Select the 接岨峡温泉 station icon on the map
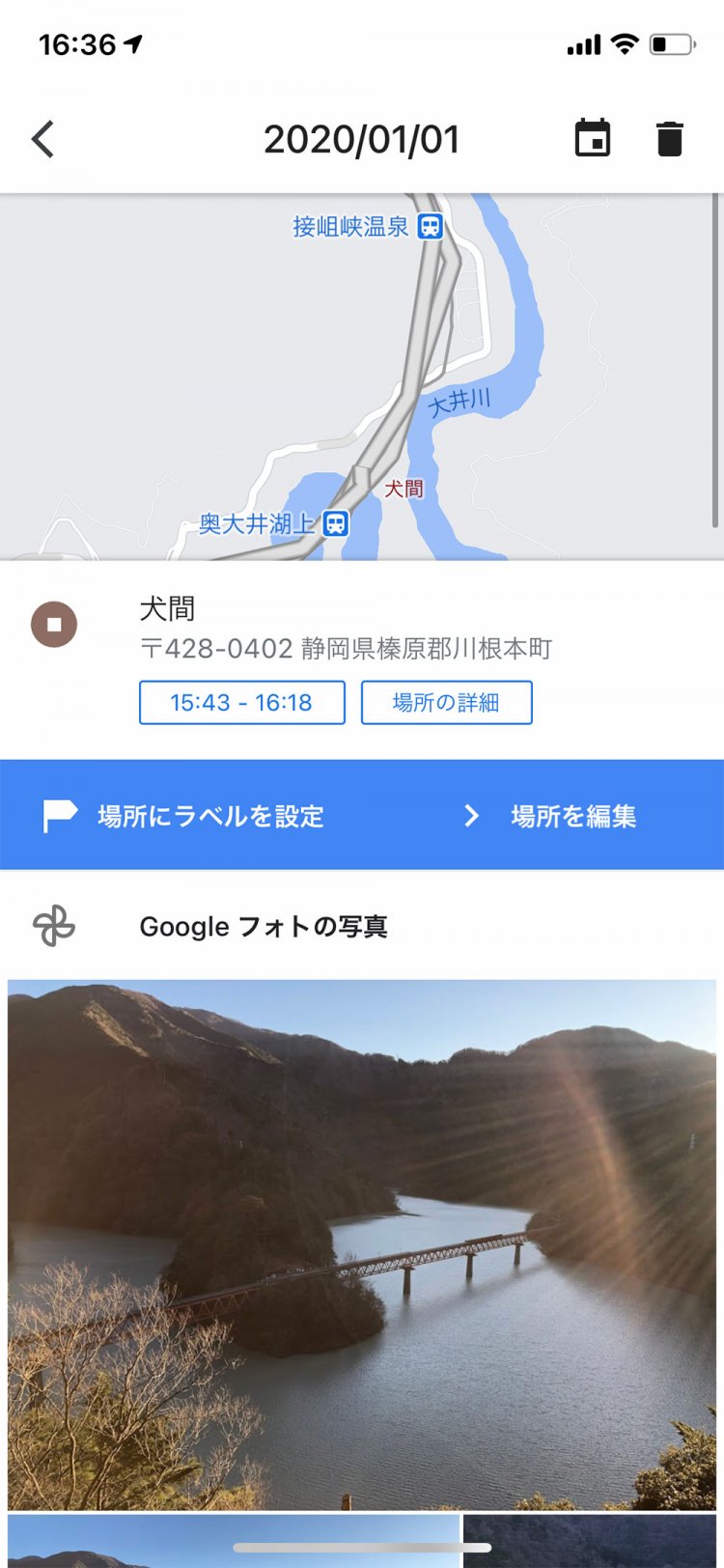This screenshot has width=724, height=1568. pyautogui.click(x=432, y=228)
